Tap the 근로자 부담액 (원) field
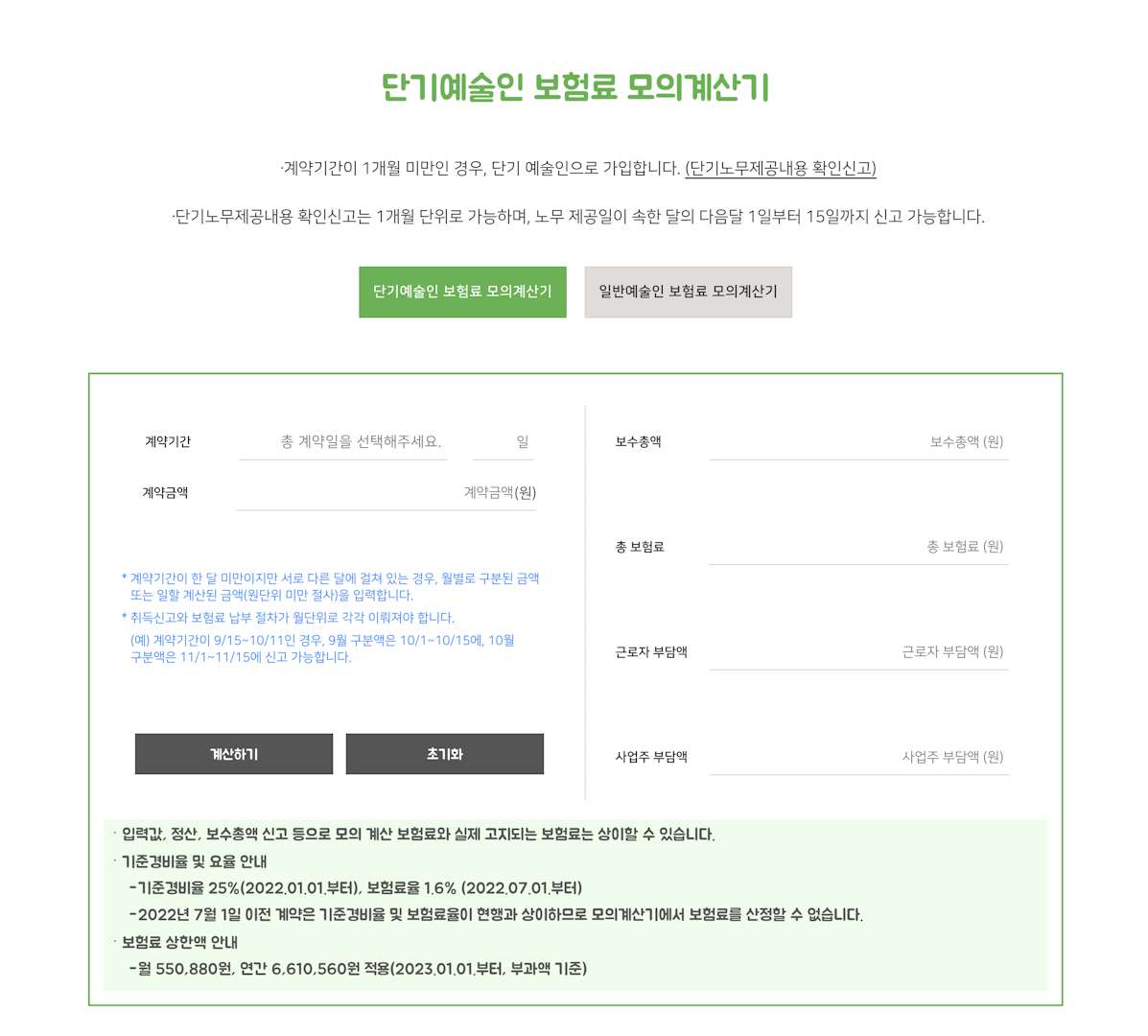This screenshot has height=1036, width=1148. pyautogui.click(x=858, y=651)
